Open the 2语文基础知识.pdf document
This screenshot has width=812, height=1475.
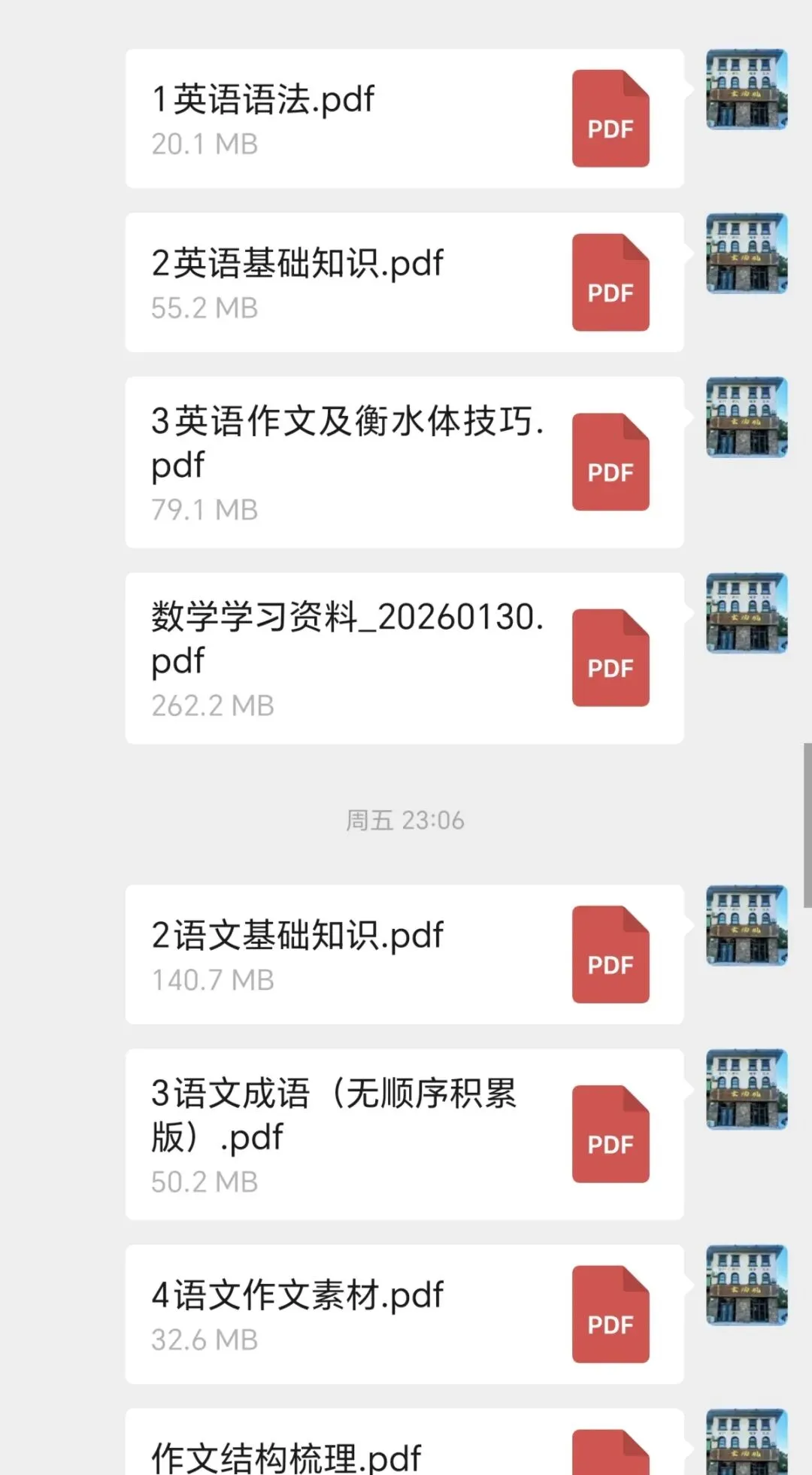(404, 955)
